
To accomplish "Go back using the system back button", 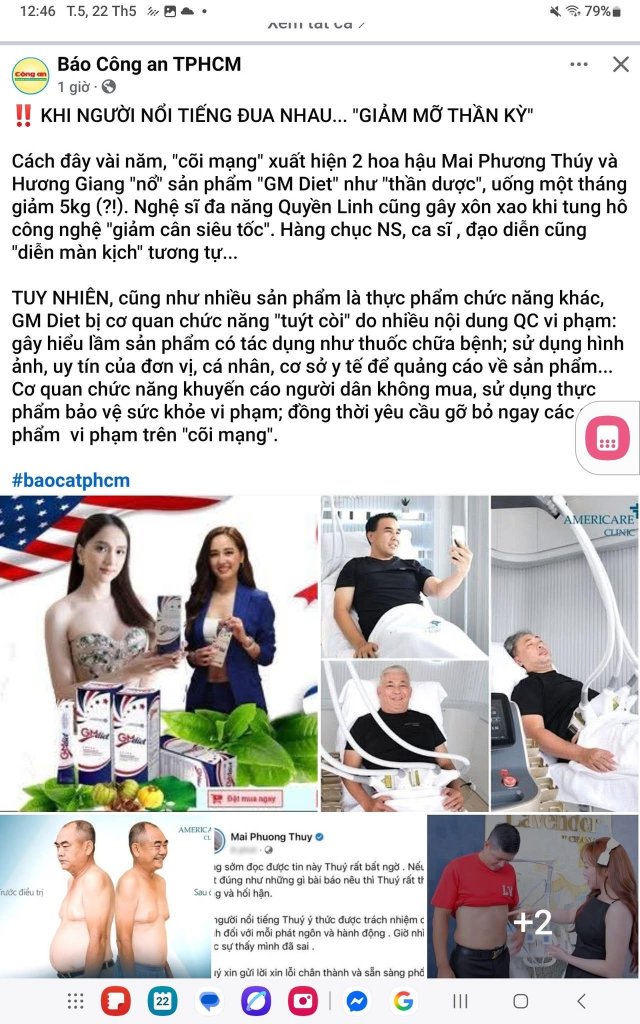I will coord(581,1001).
